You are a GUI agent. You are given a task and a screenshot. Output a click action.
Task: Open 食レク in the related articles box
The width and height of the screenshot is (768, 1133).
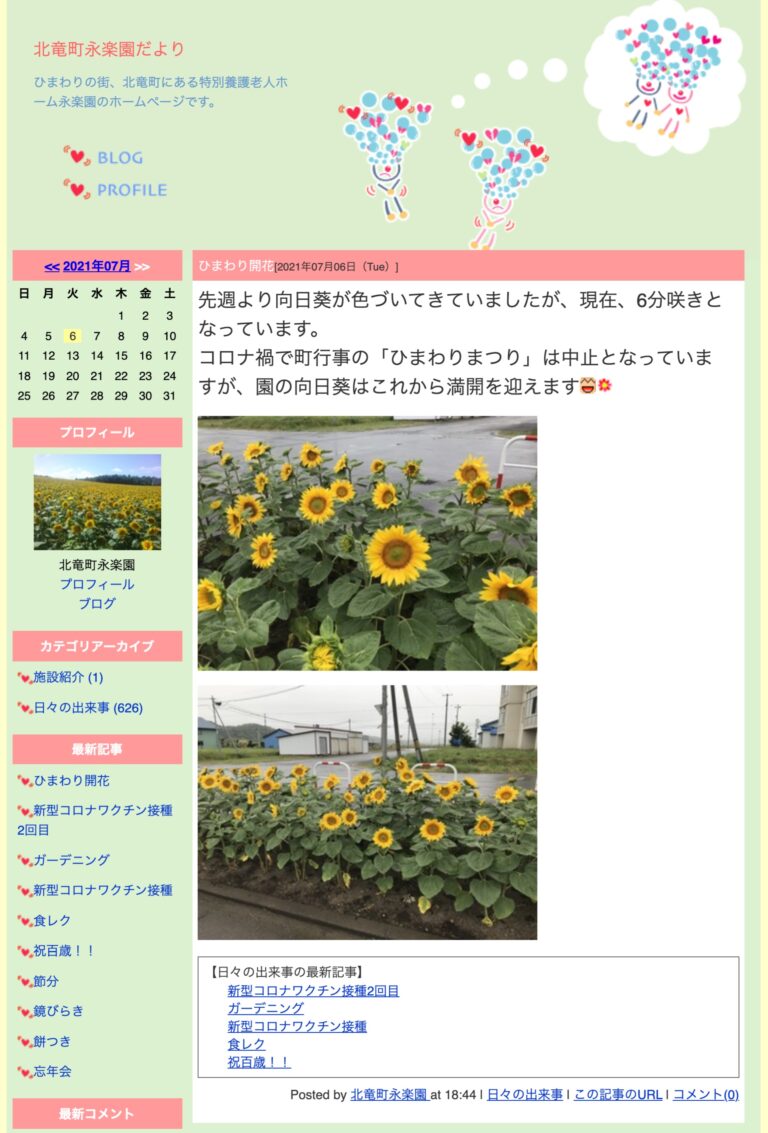click(x=246, y=1044)
